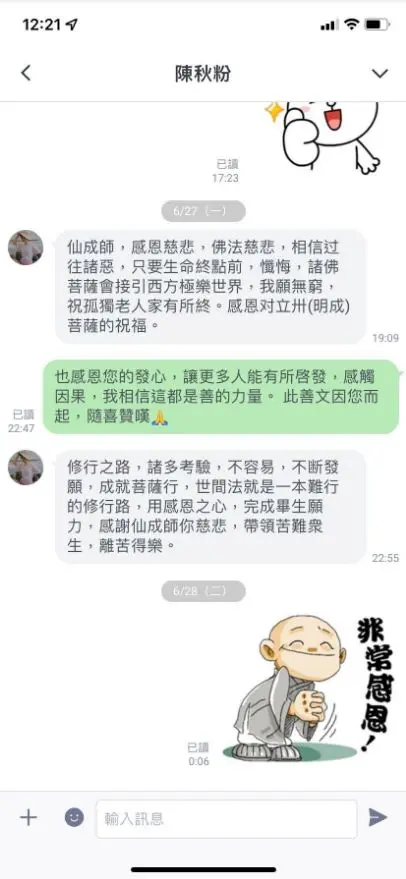The image size is (406, 879).
Task: Send the message with arrow icon
Action: pos(378,817)
